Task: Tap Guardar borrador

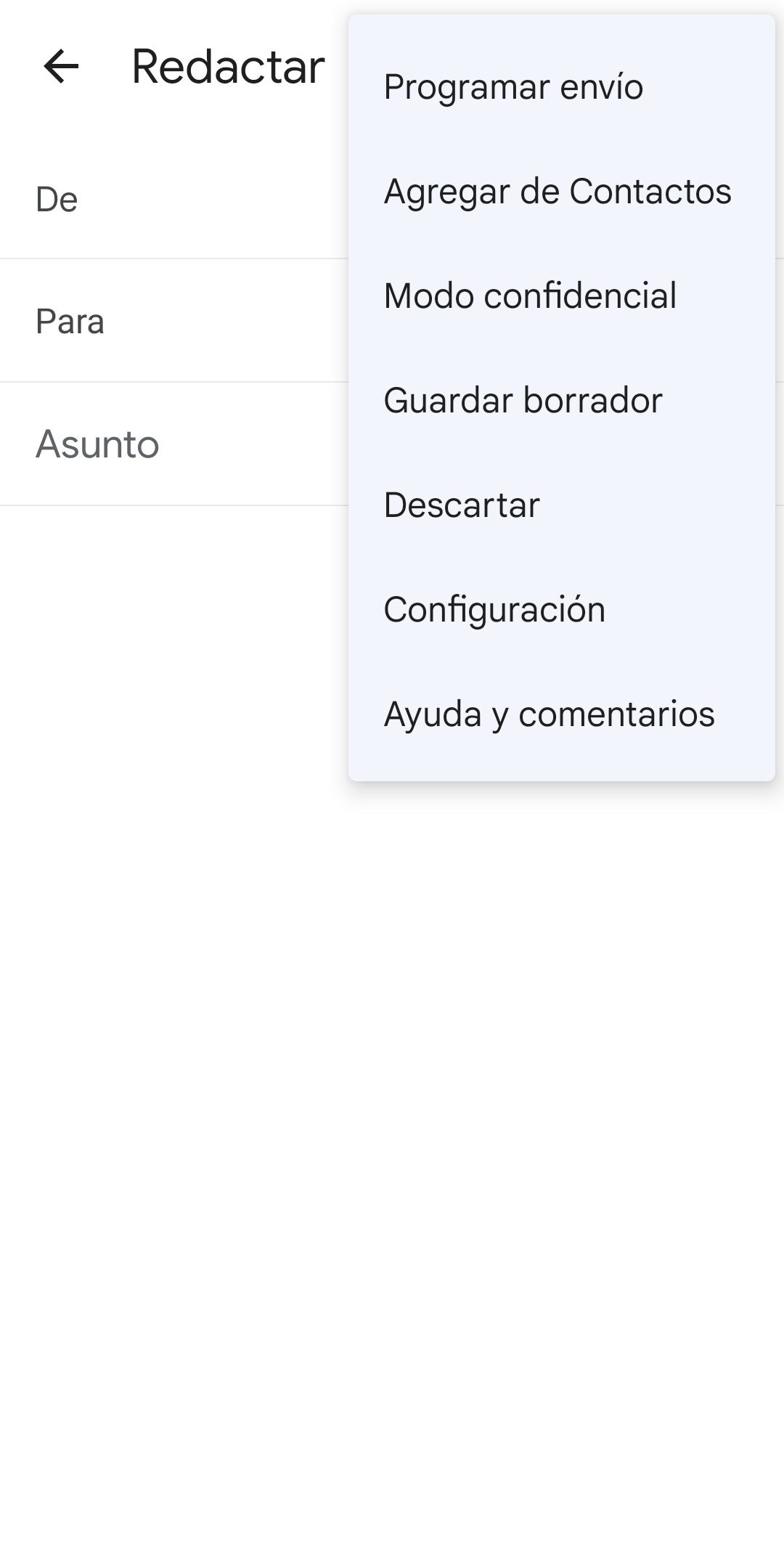Action: point(523,401)
